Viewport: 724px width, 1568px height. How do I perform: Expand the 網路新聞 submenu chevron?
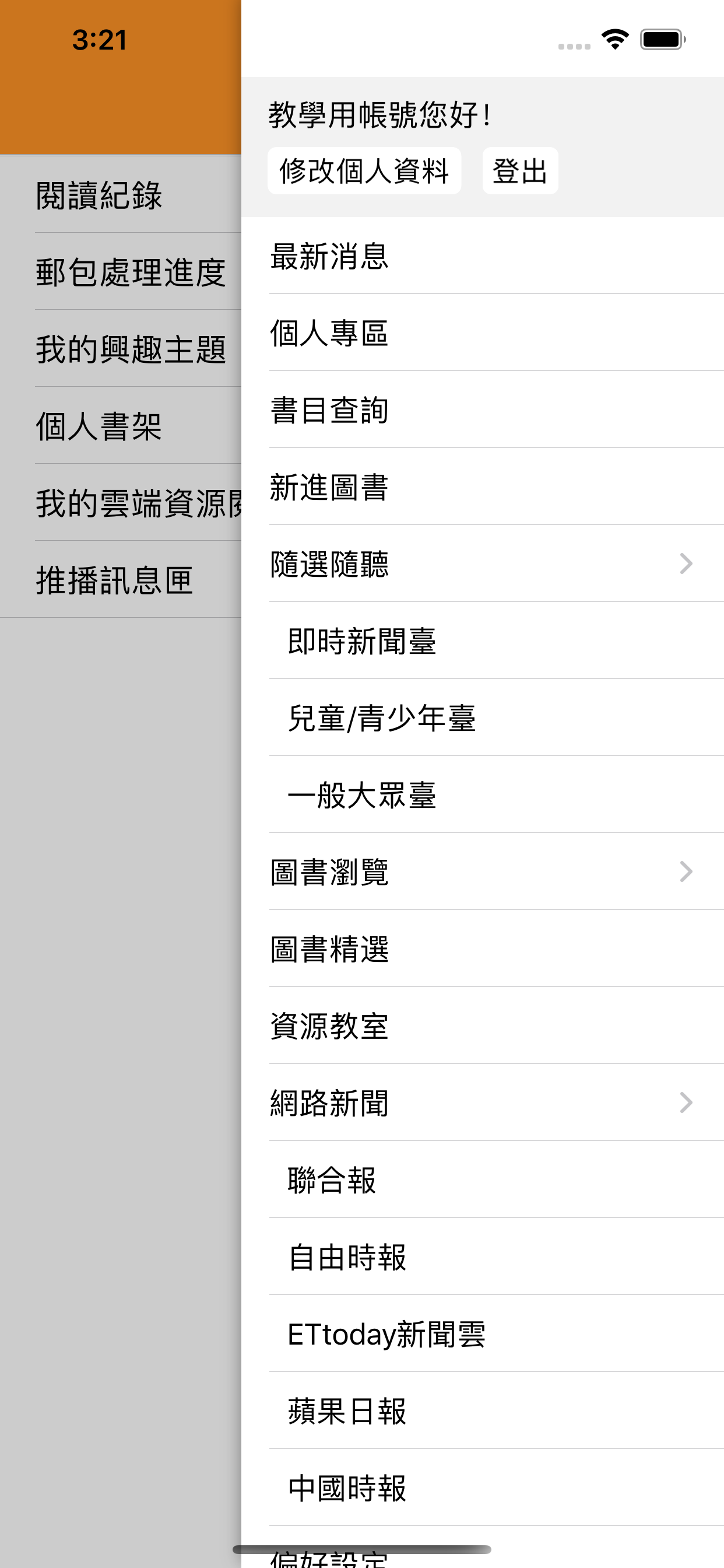click(686, 1102)
